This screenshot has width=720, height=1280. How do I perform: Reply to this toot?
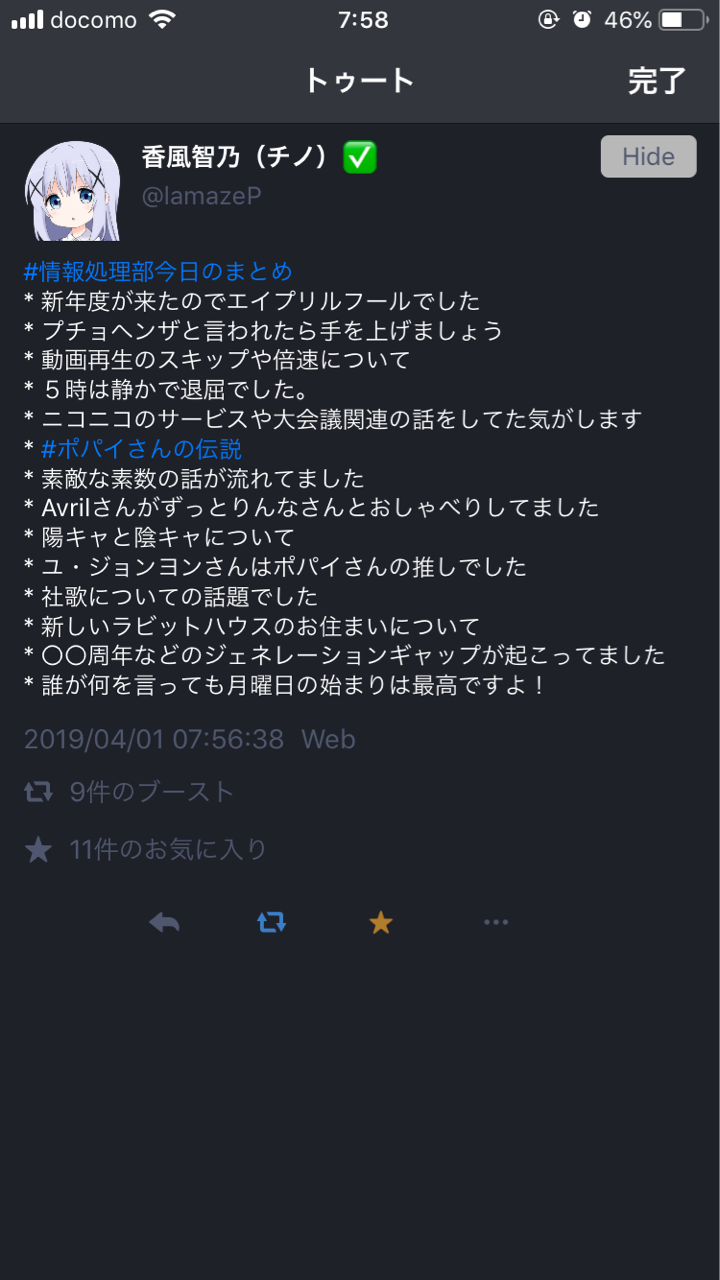[x=164, y=922]
